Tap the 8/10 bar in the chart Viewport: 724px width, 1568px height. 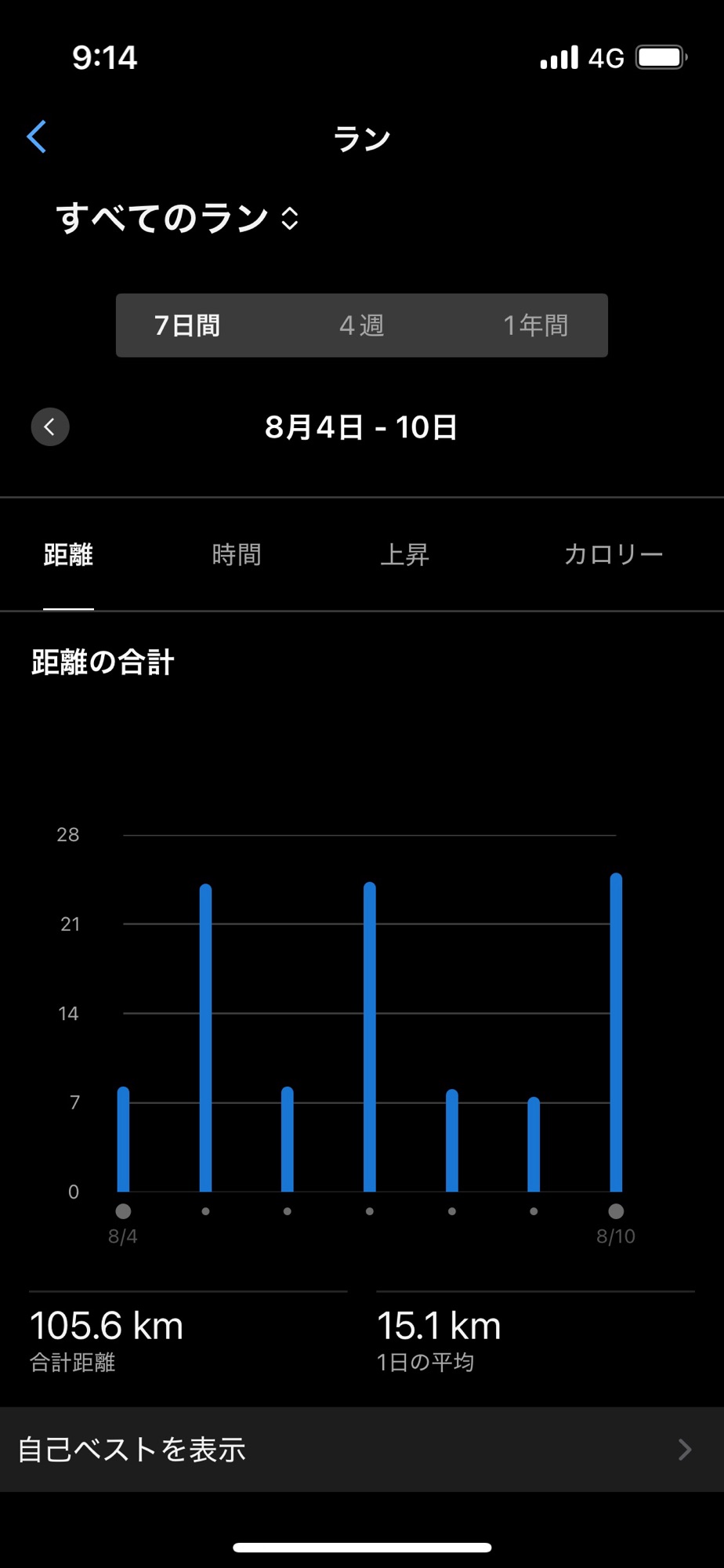pos(616,1032)
